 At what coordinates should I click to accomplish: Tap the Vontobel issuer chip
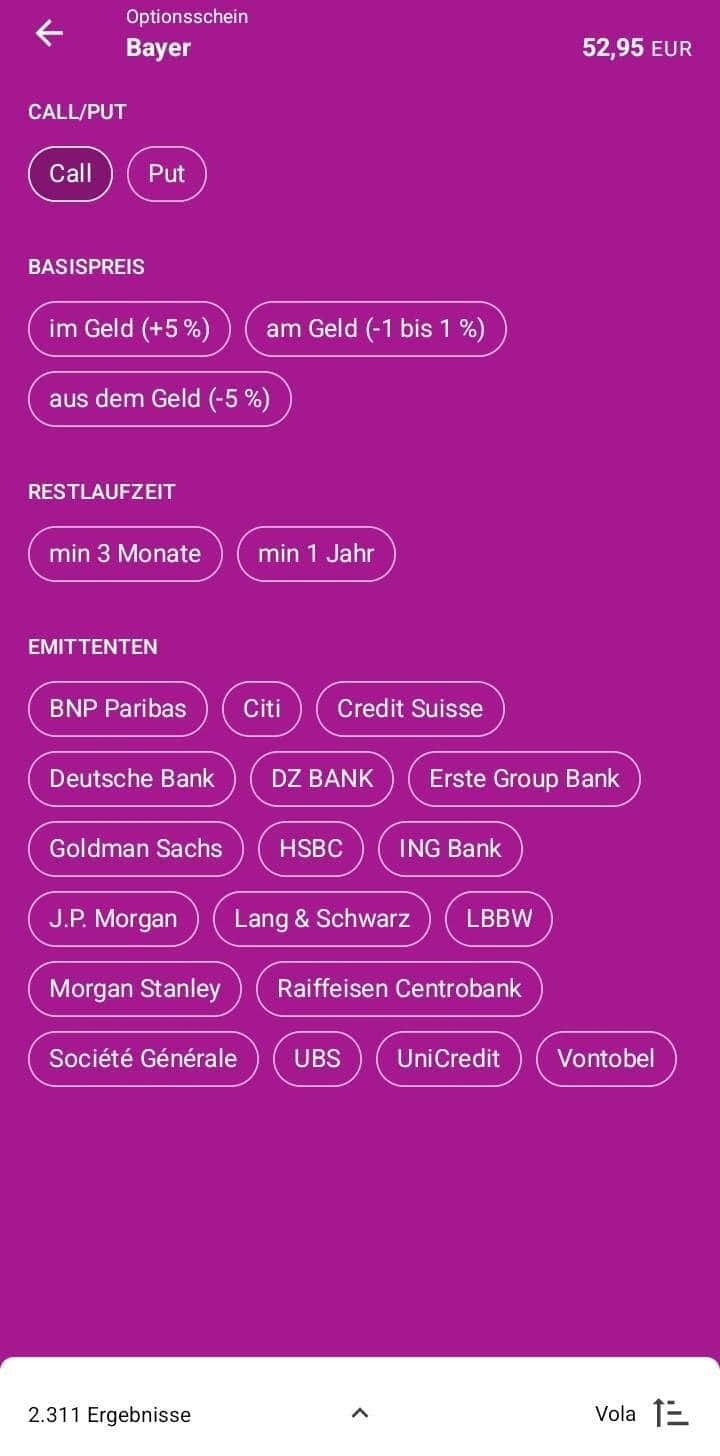(x=606, y=1059)
